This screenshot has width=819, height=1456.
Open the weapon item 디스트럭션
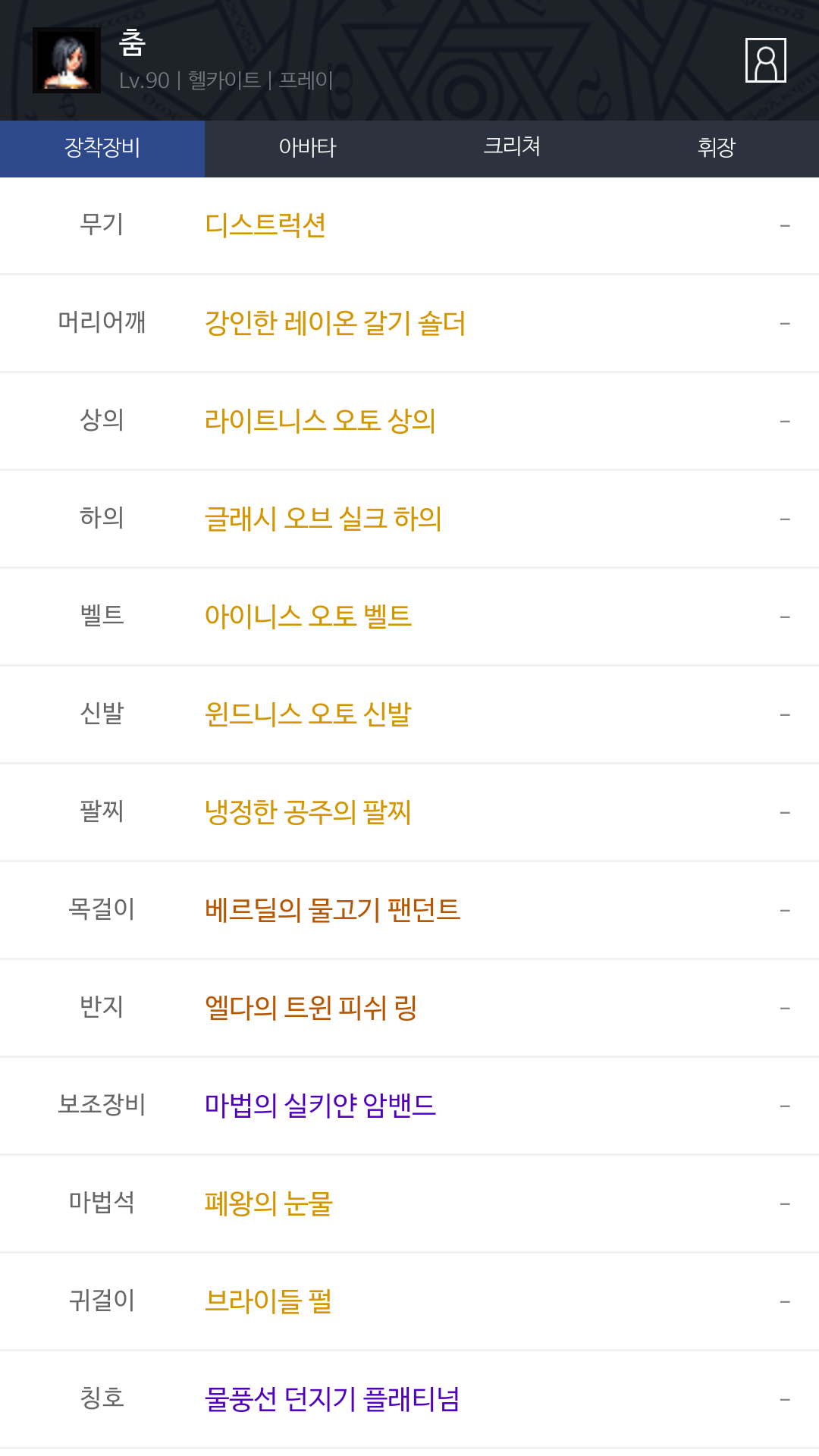(x=409, y=225)
